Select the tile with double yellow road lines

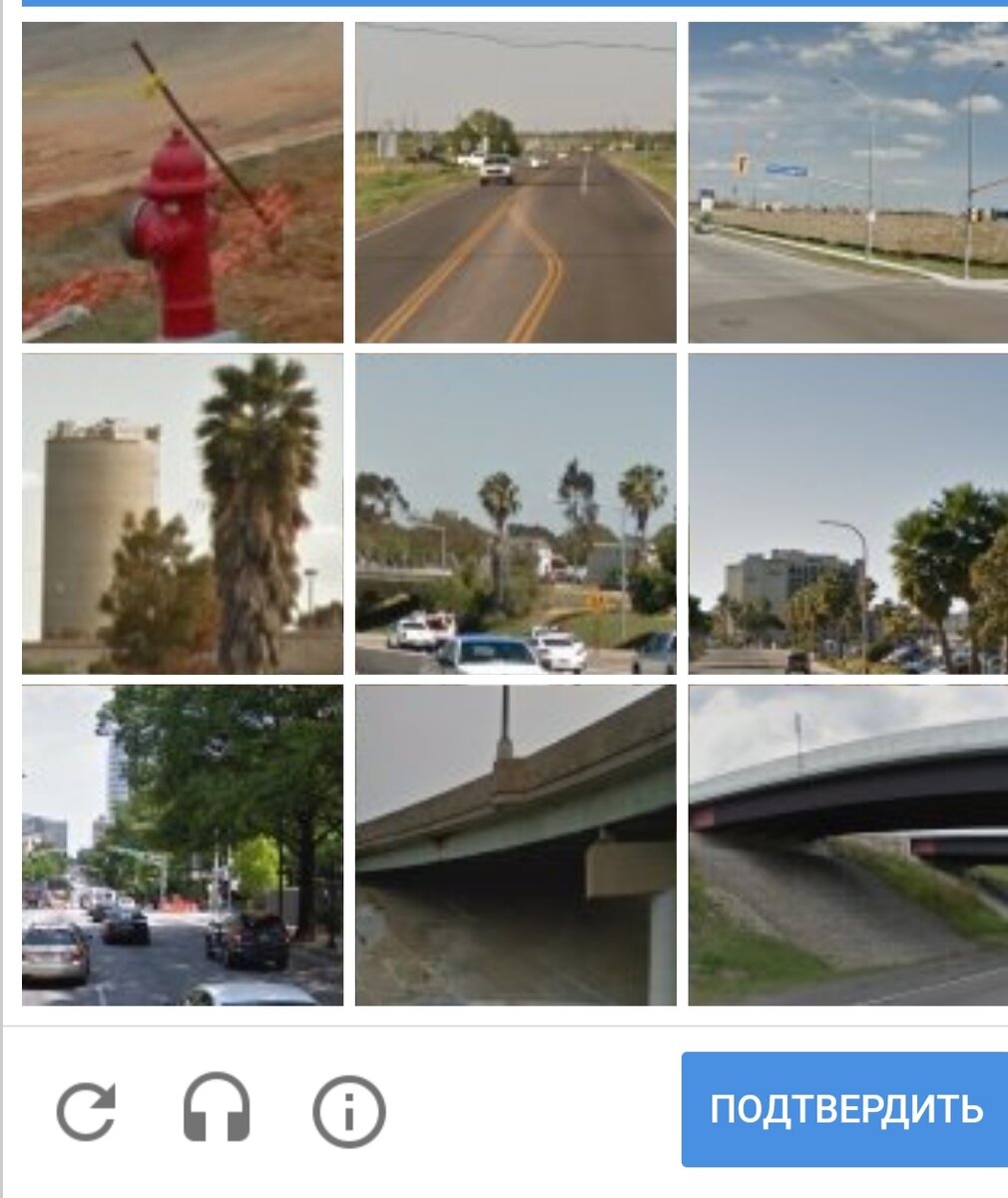515,183
